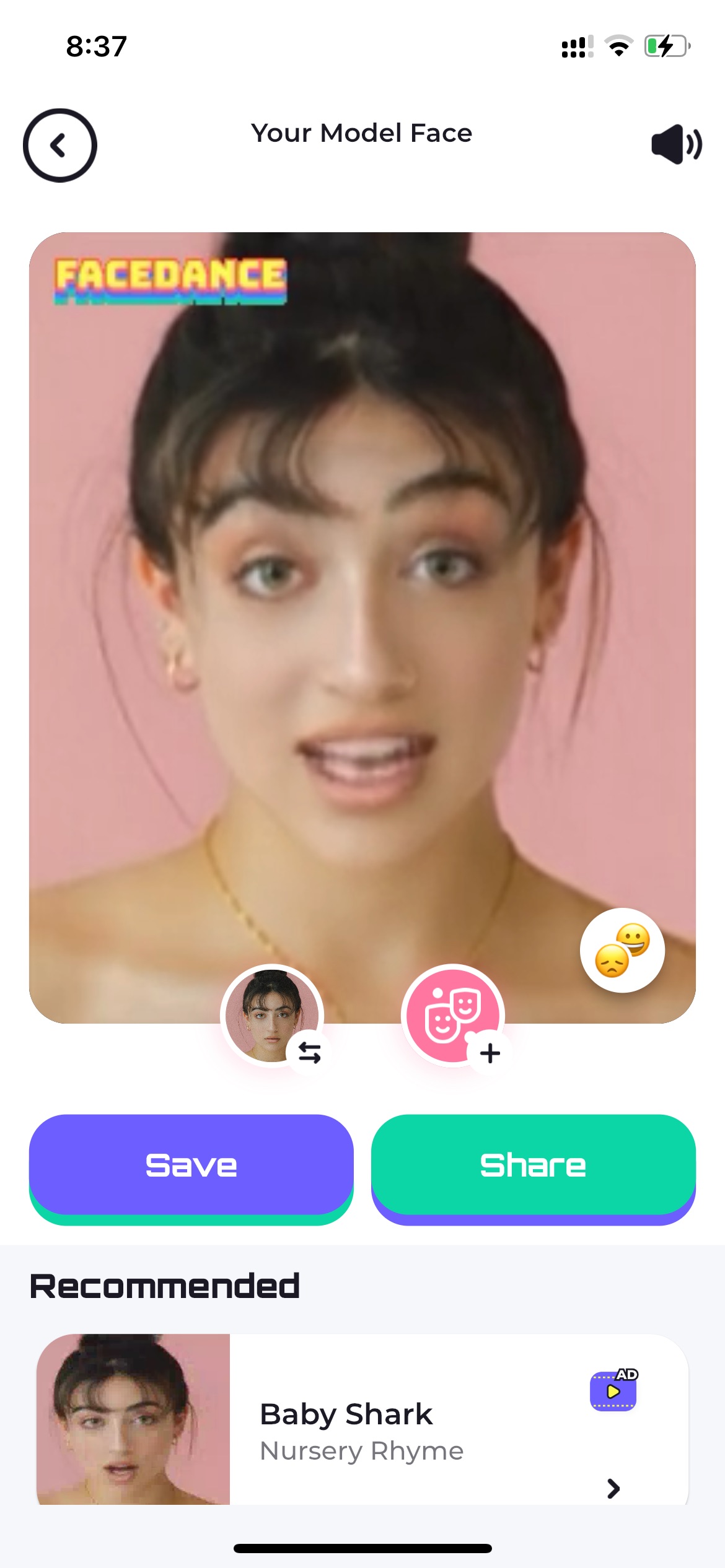Screen dimensions: 725x1568
Task: Open the happy and sad emoji button
Action: tap(622, 950)
